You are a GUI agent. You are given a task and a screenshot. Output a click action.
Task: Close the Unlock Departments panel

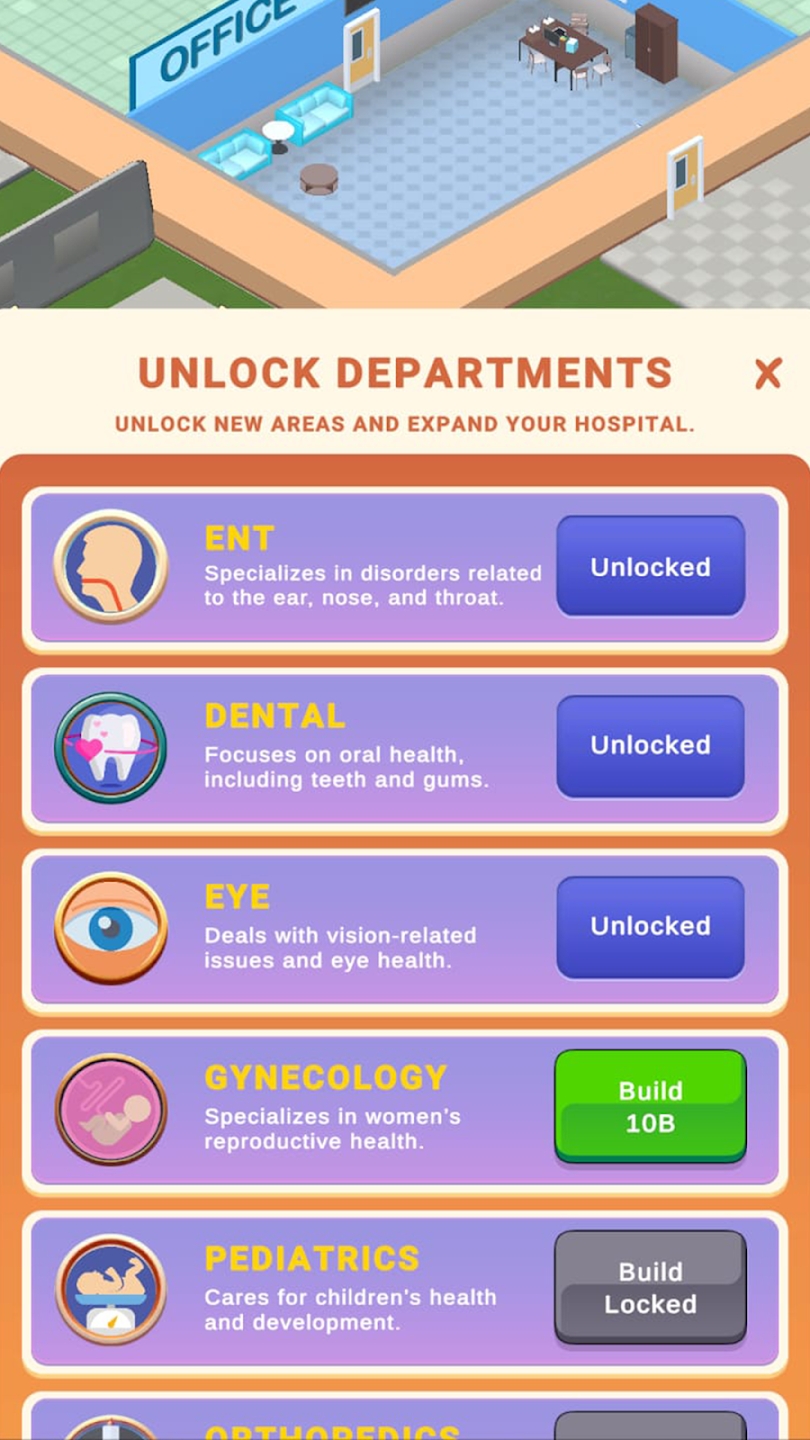(x=767, y=374)
